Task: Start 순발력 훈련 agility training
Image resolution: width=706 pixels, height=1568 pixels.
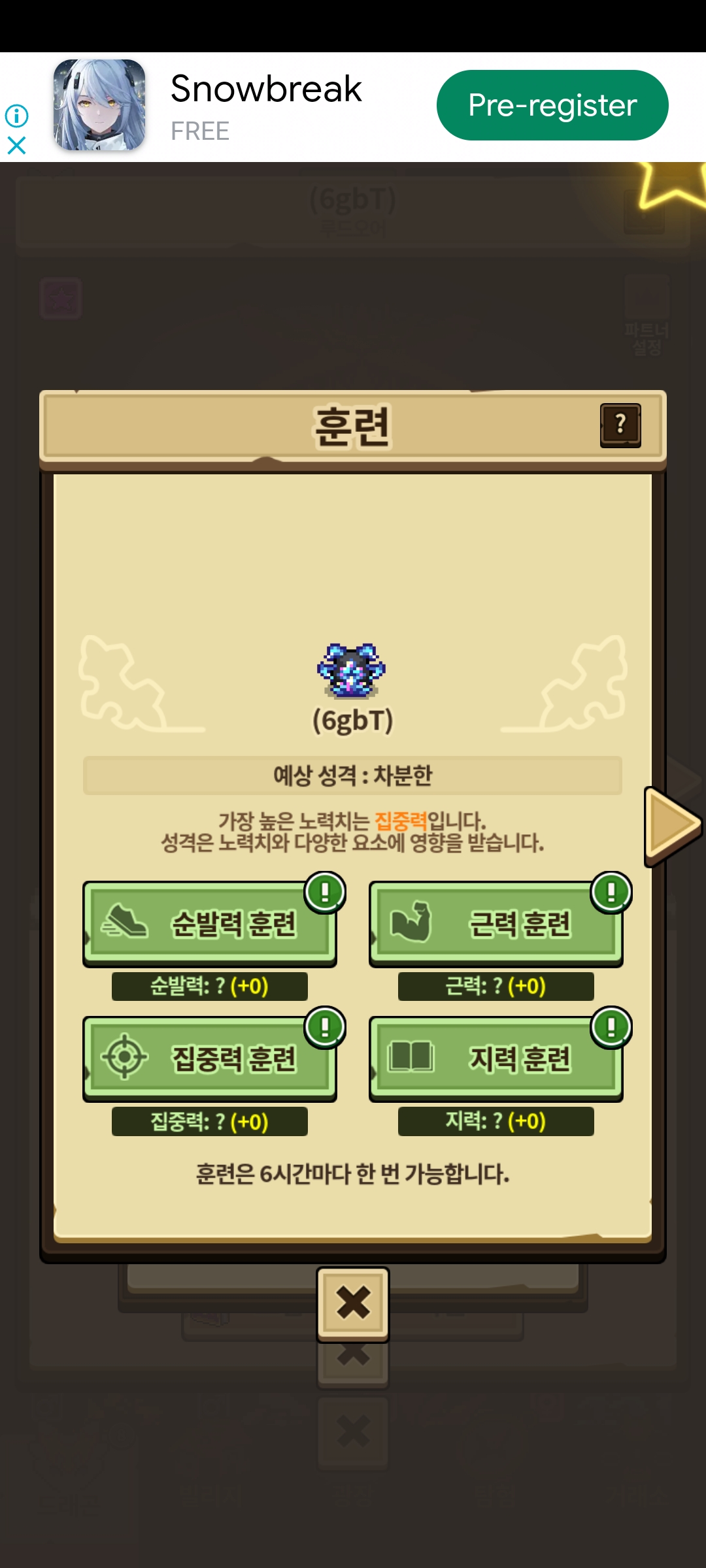Action: (210, 924)
